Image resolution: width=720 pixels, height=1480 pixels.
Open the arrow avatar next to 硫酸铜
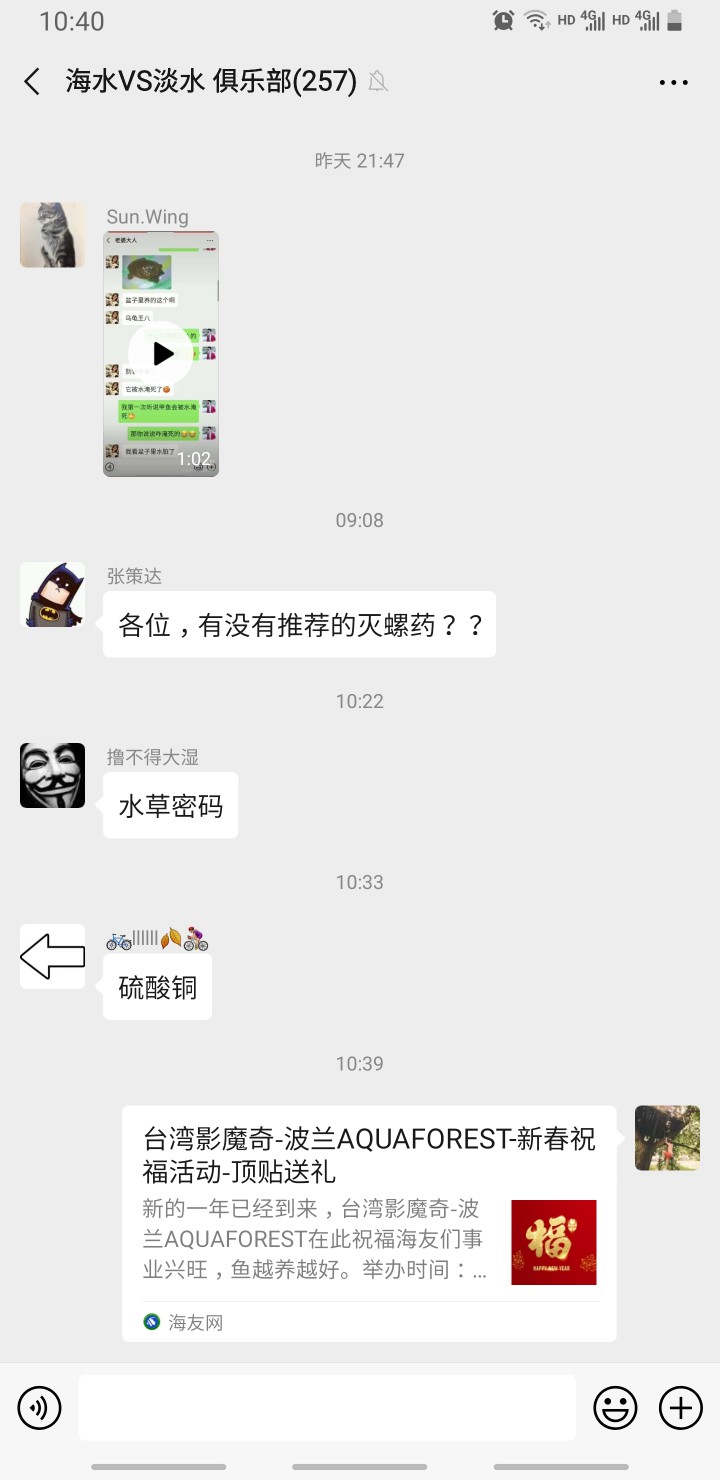(x=52, y=957)
